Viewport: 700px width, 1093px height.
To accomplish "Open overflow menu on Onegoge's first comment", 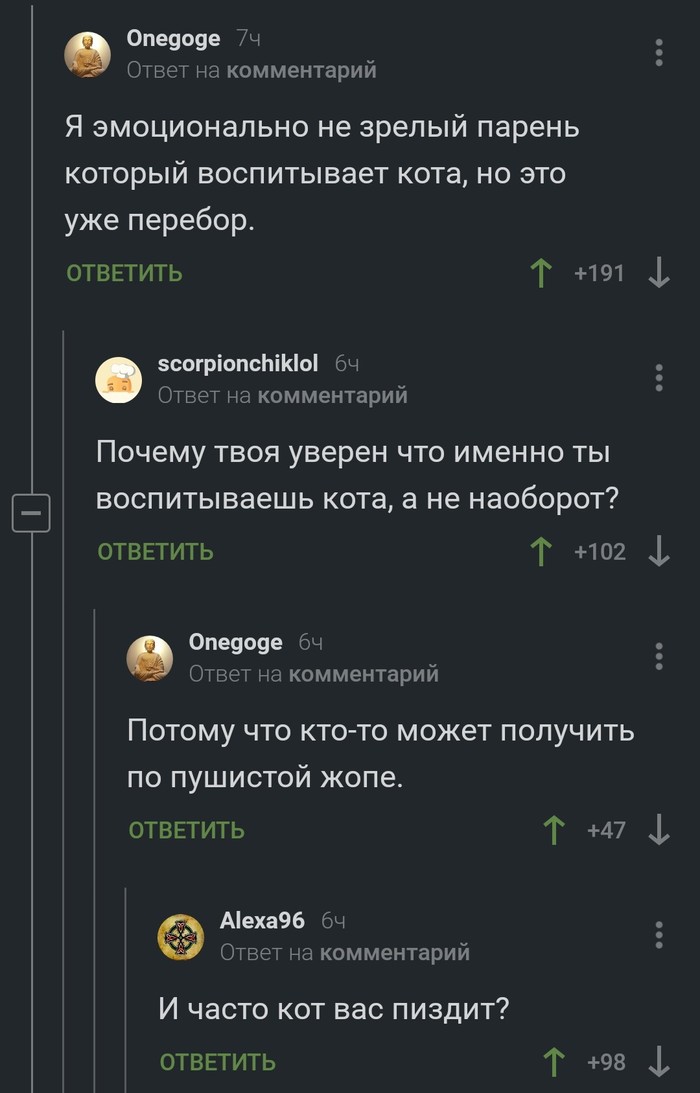I will coord(658,52).
